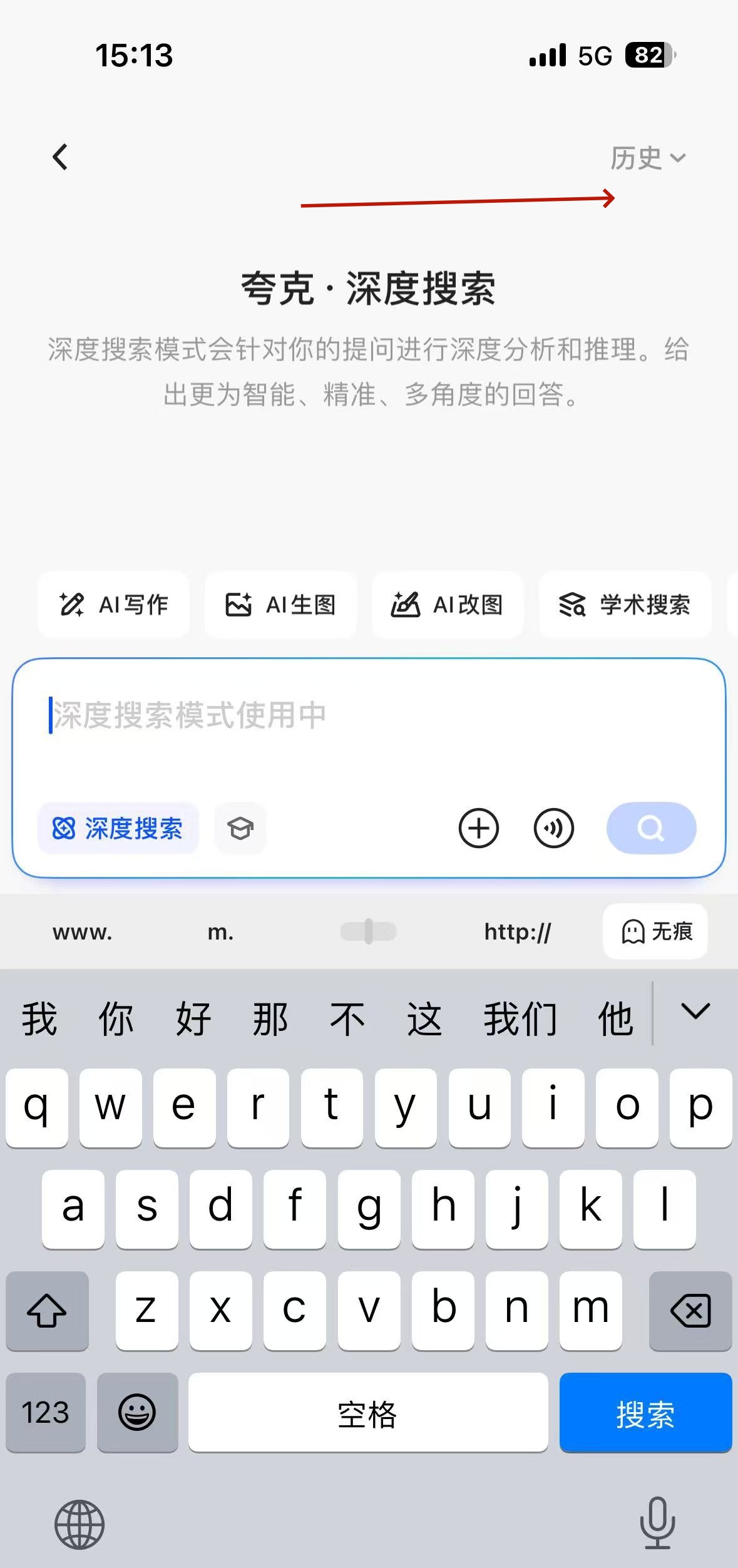
Task: Insert the www. shortcut
Action: pos(82,932)
